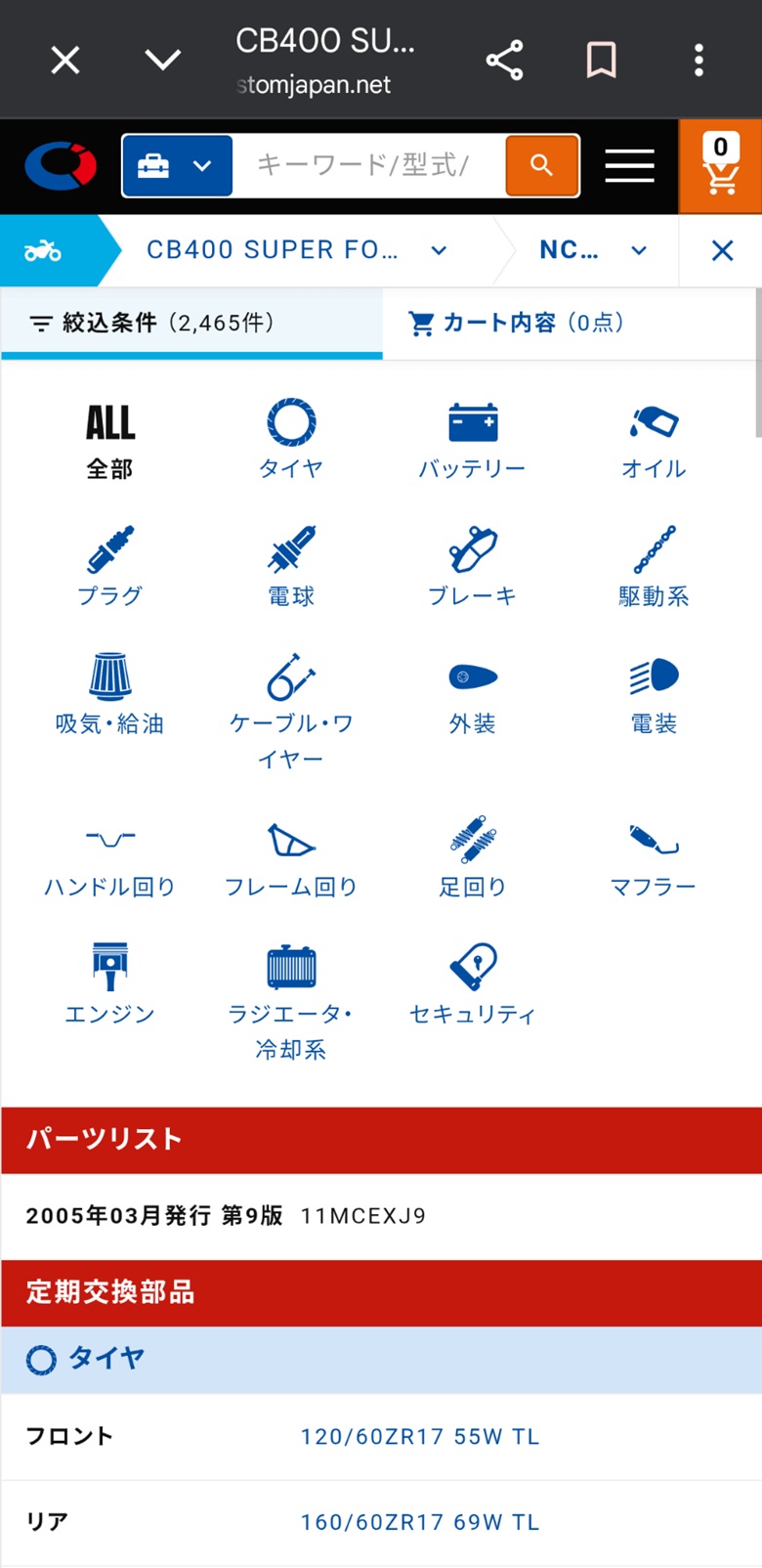Share this page

tap(504, 61)
